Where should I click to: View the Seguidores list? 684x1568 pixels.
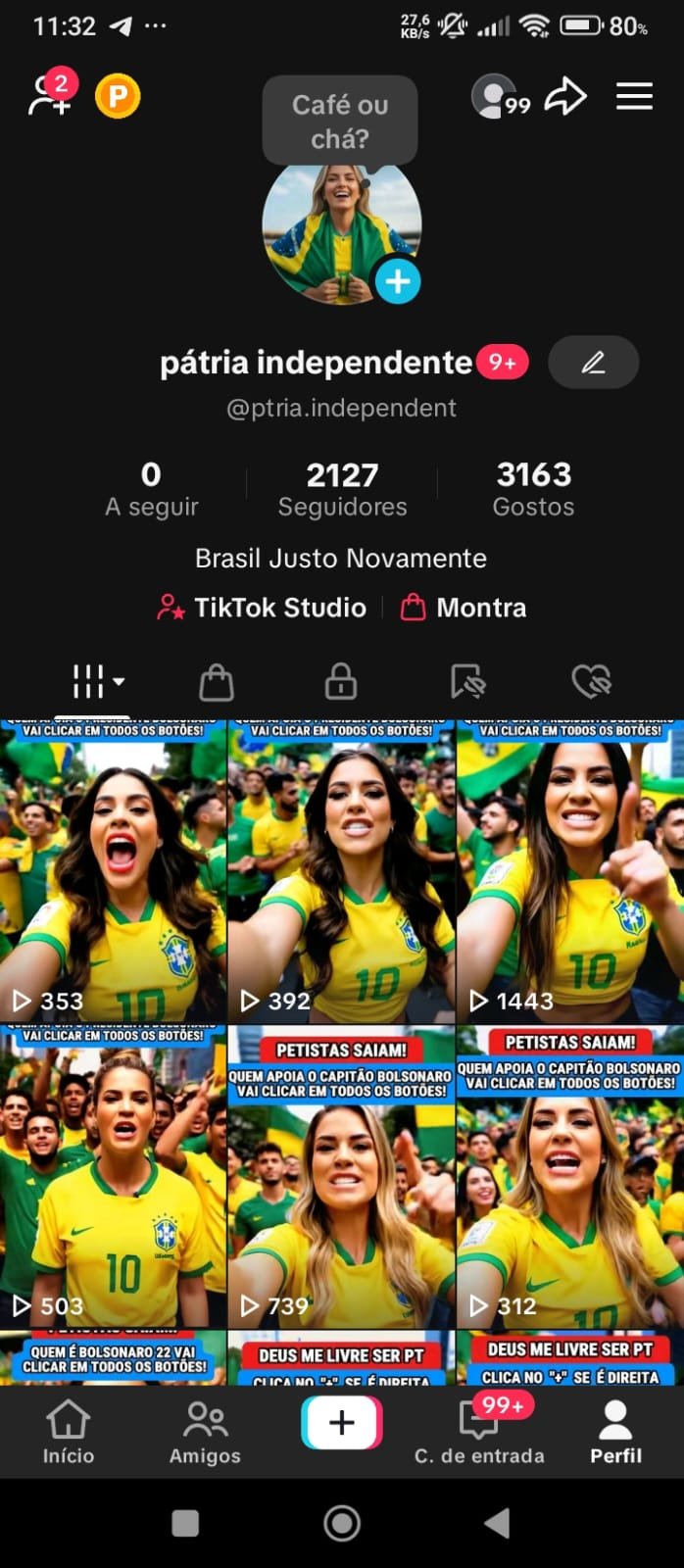point(342,488)
